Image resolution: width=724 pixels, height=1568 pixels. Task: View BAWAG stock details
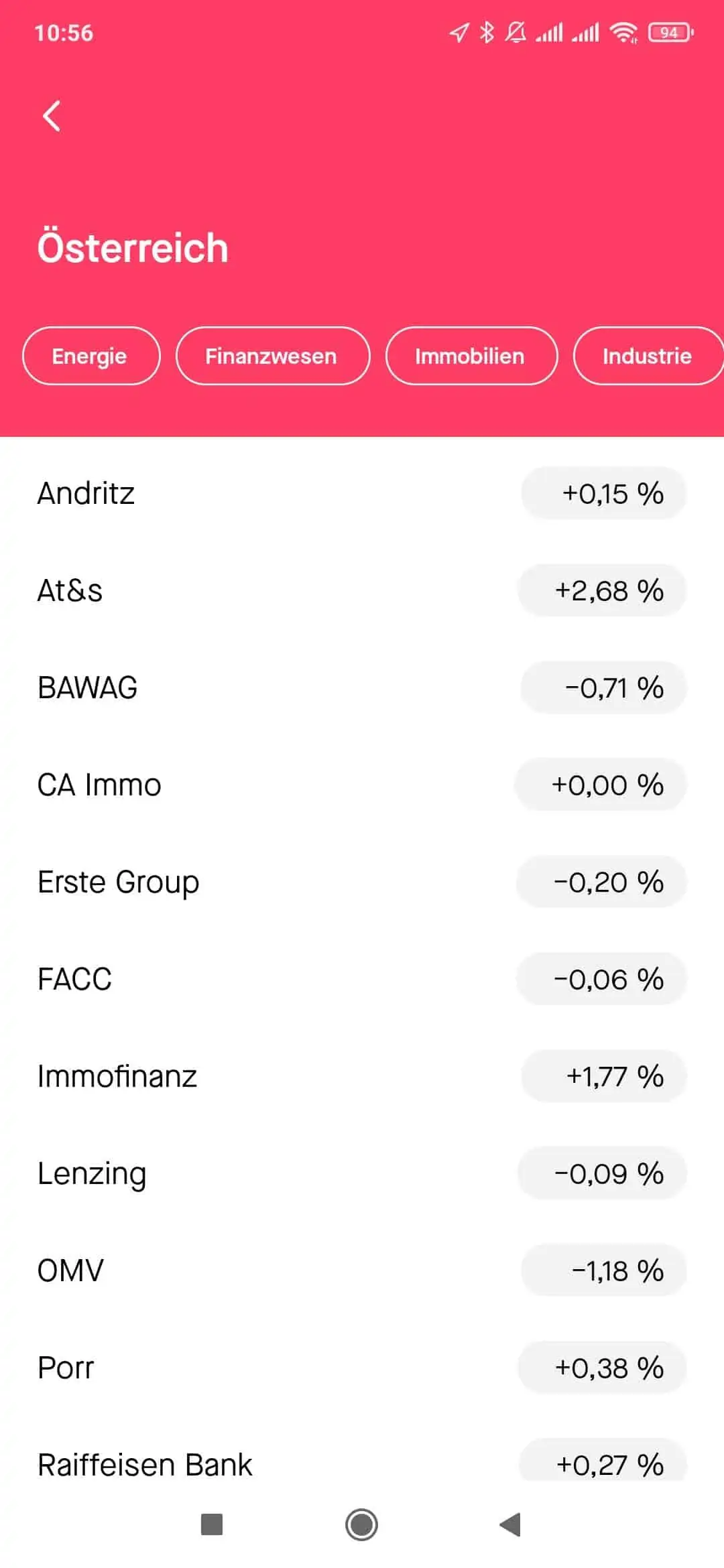pyautogui.click(x=362, y=688)
